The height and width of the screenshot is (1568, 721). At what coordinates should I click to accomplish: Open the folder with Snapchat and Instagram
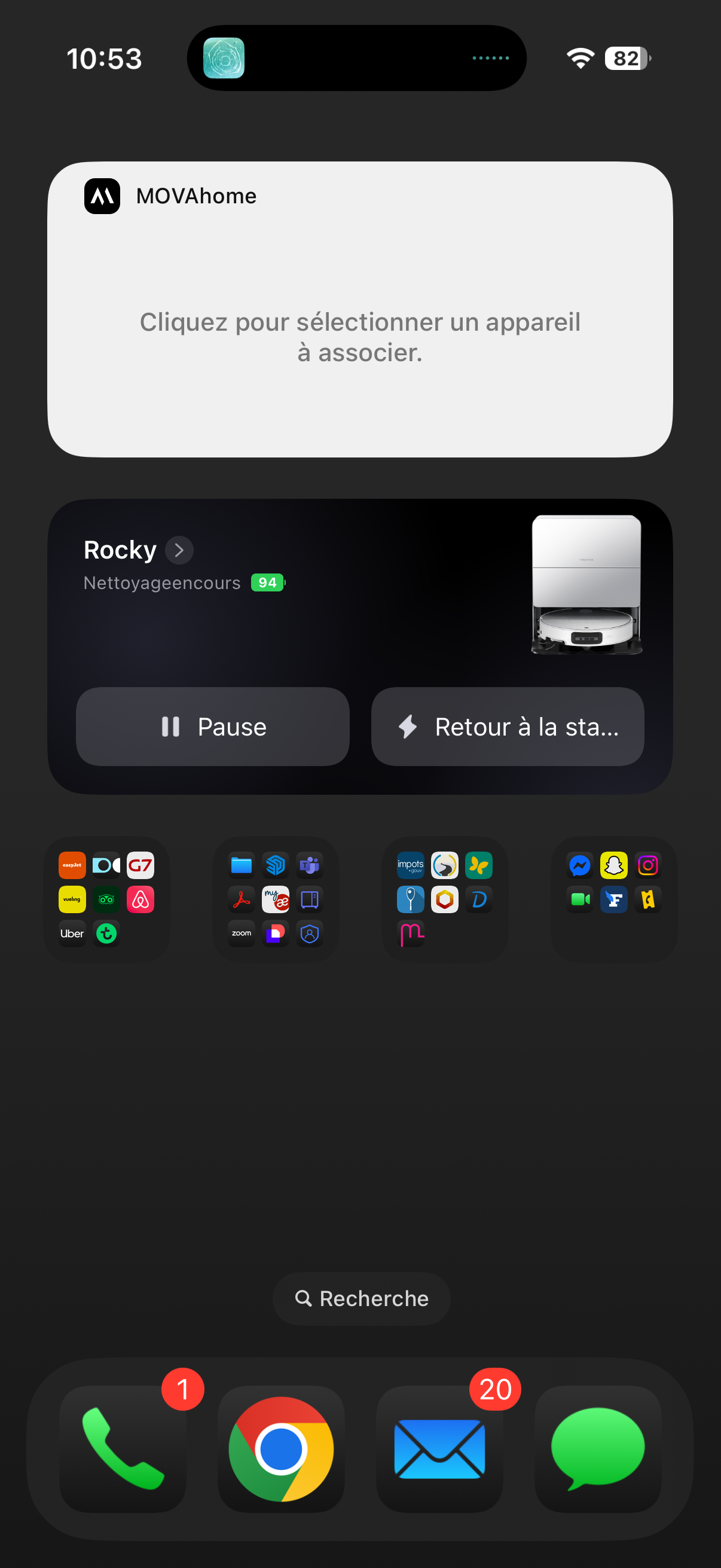click(614, 899)
